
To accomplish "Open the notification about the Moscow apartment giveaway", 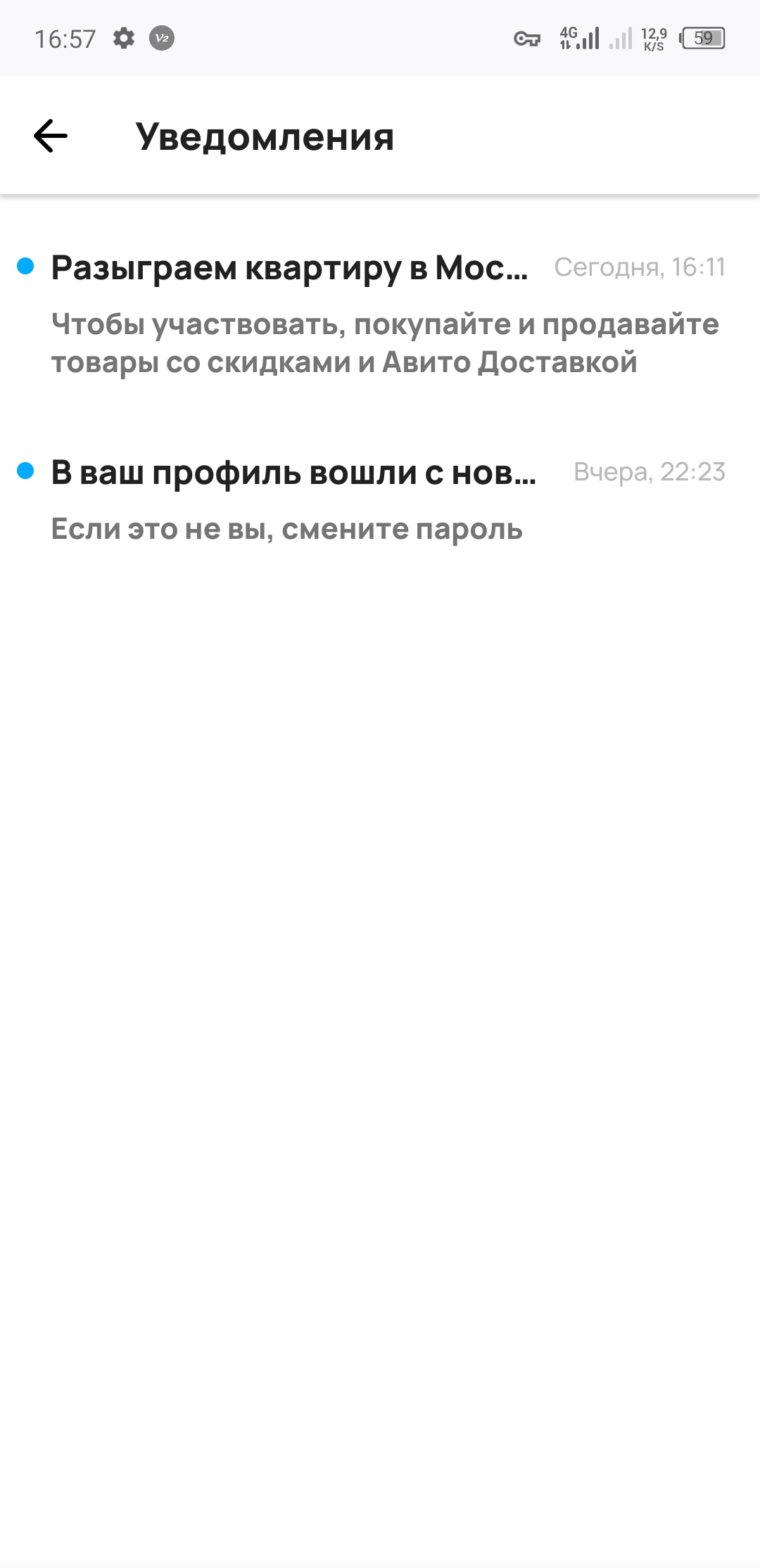I will click(x=380, y=314).
